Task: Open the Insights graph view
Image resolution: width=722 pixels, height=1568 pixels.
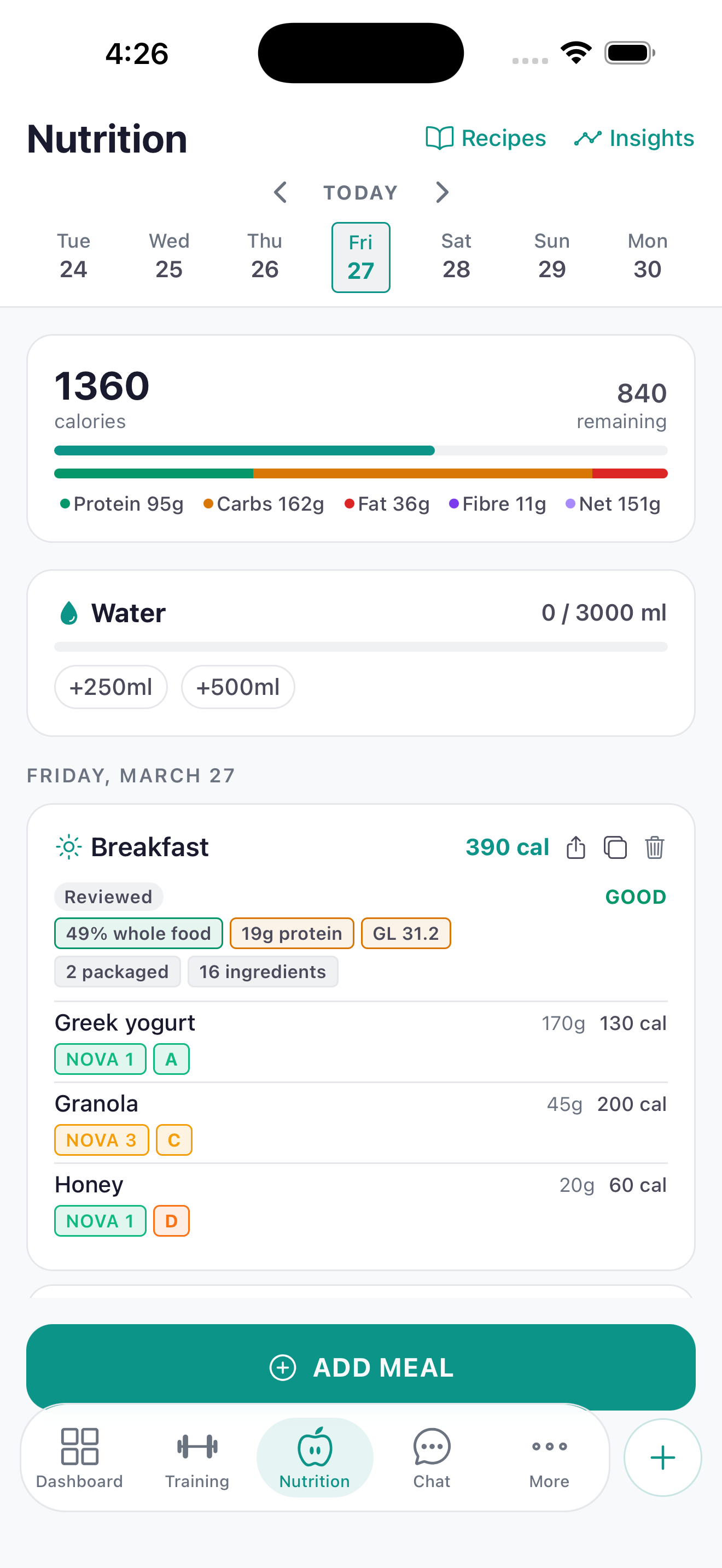Action: tap(634, 138)
